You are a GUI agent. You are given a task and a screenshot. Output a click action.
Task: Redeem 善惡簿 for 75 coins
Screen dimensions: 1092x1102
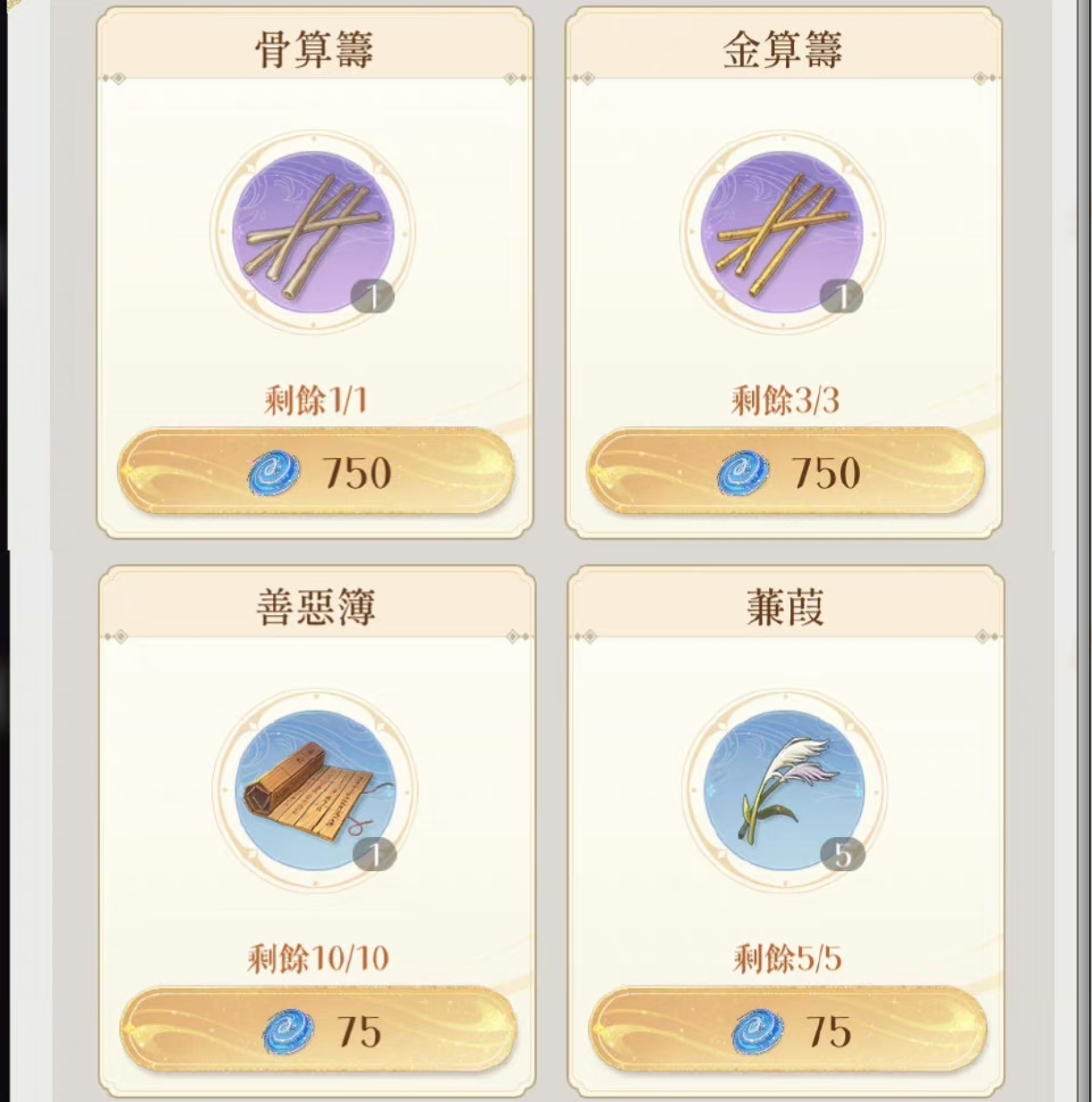[x=318, y=1031]
